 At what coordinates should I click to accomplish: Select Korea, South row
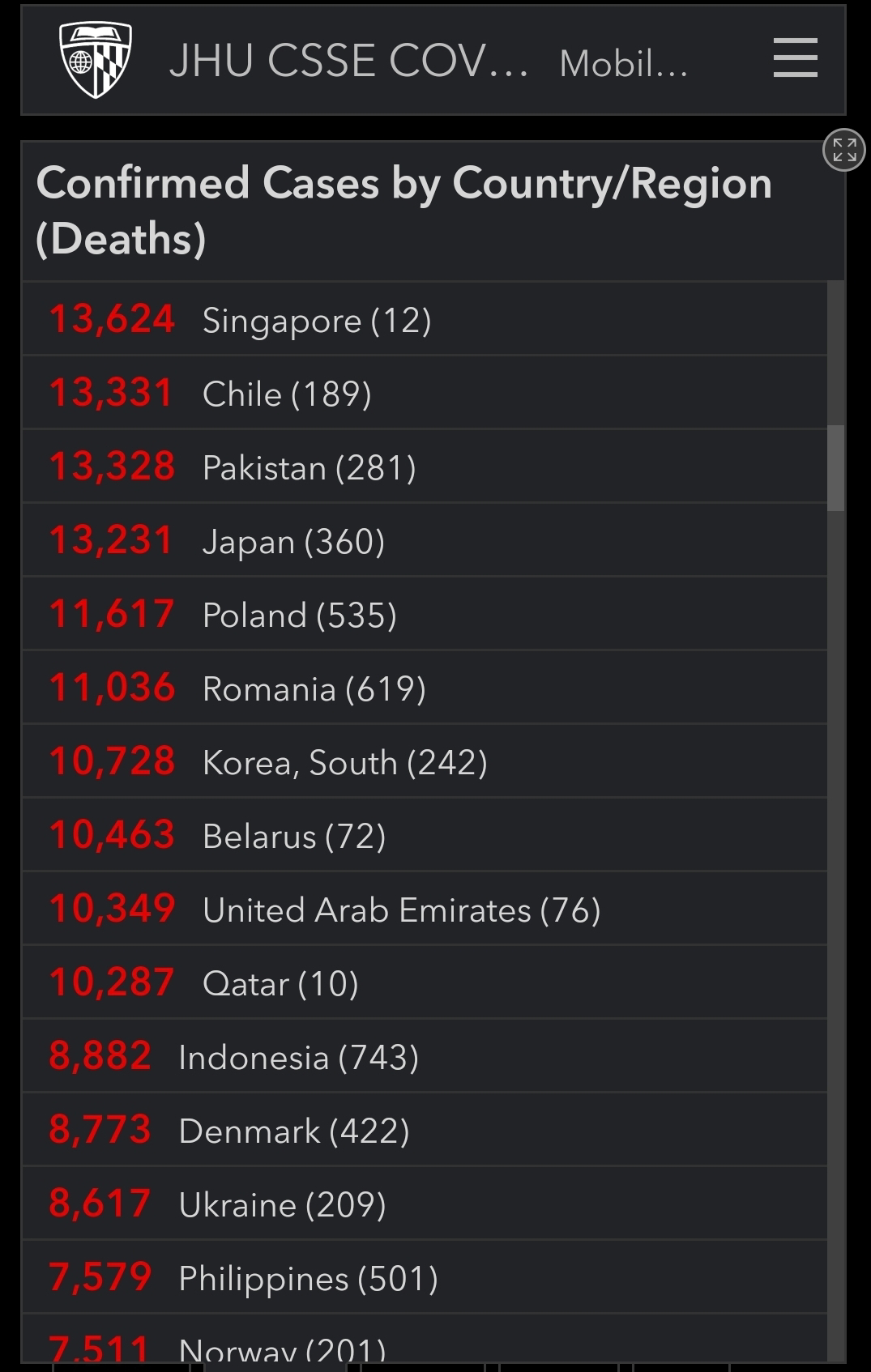pos(425,761)
